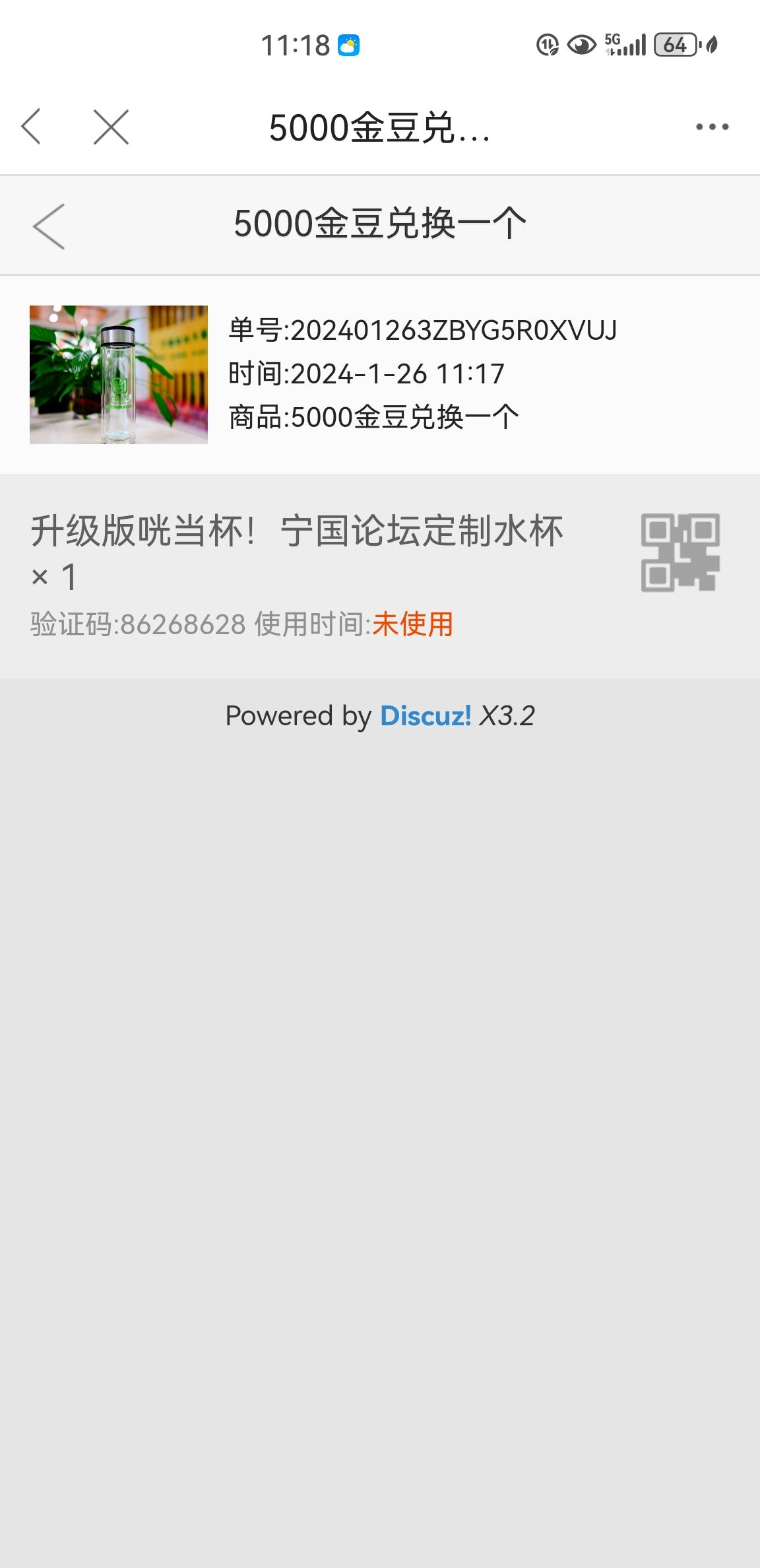Open the three-dot overflow menu
Screen dimensions: 760x1568
point(712,127)
